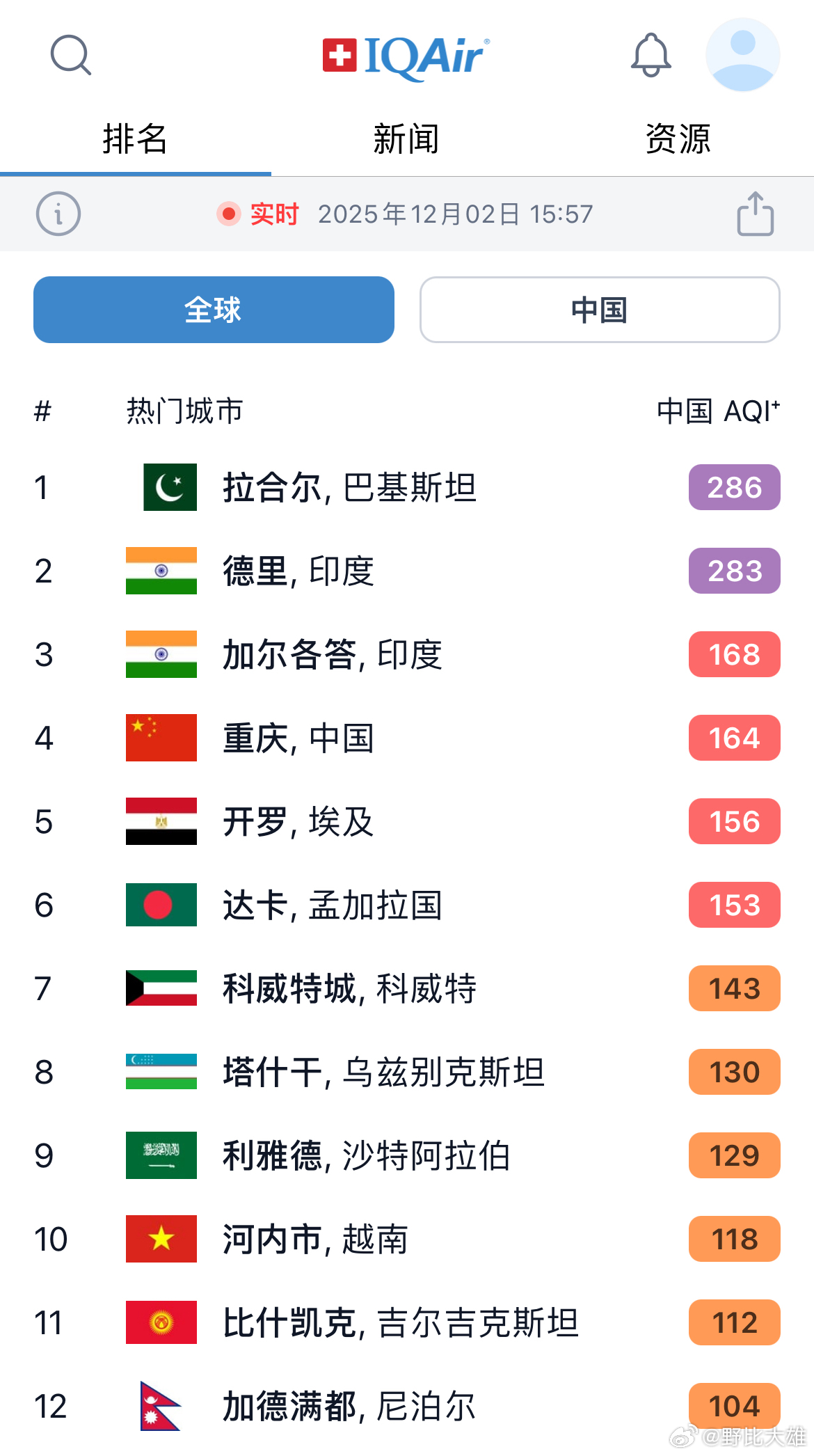Click the Vietnam flag next to 河内市

click(x=161, y=1240)
